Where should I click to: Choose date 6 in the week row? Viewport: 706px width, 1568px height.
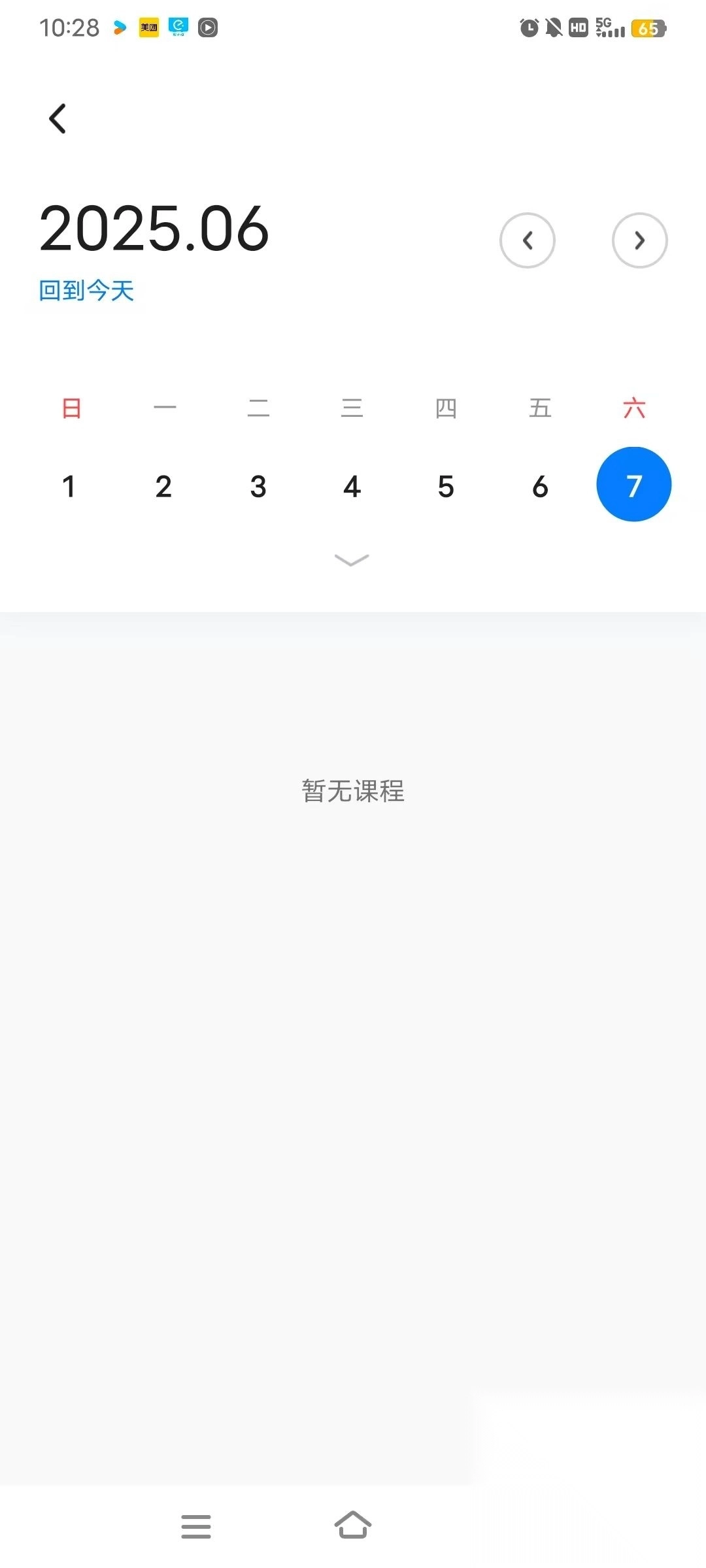(540, 486)
